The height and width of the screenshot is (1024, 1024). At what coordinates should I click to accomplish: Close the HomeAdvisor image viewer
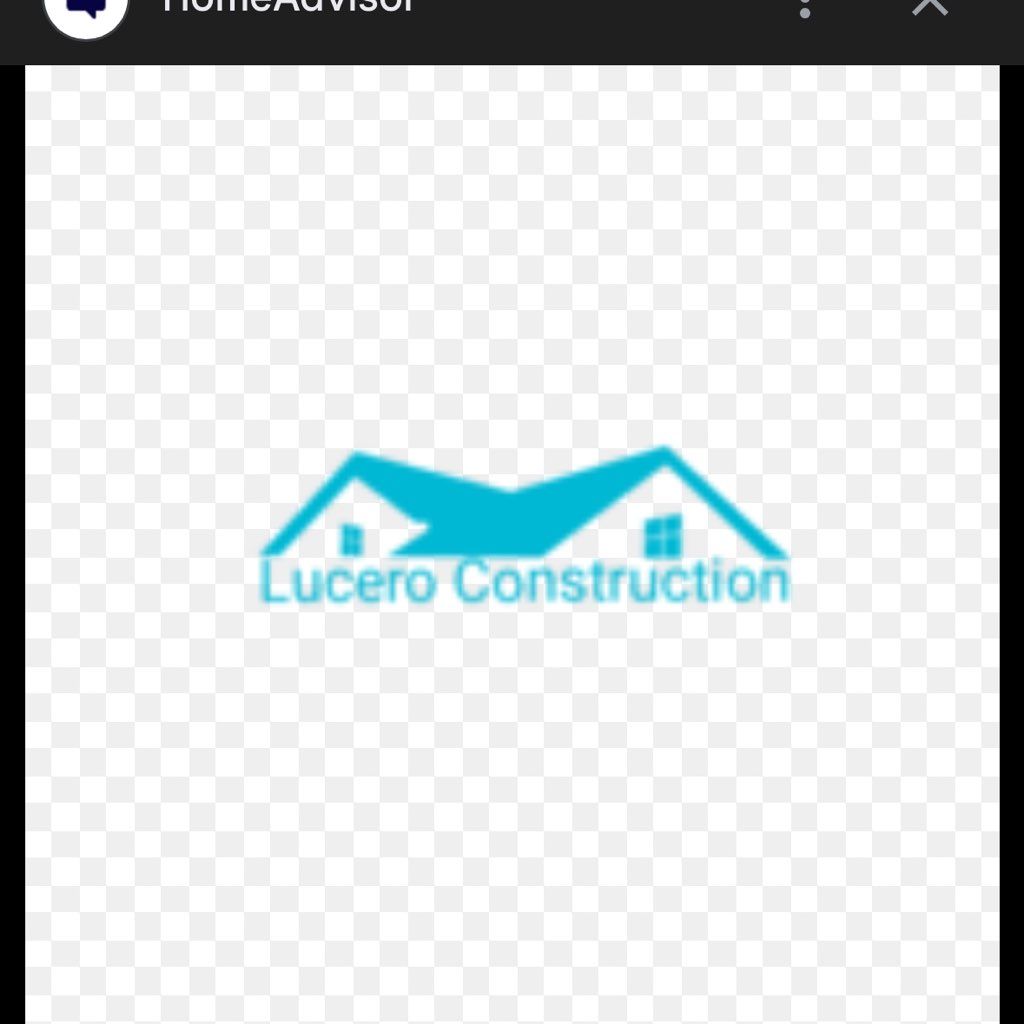[x=930, y=6]
